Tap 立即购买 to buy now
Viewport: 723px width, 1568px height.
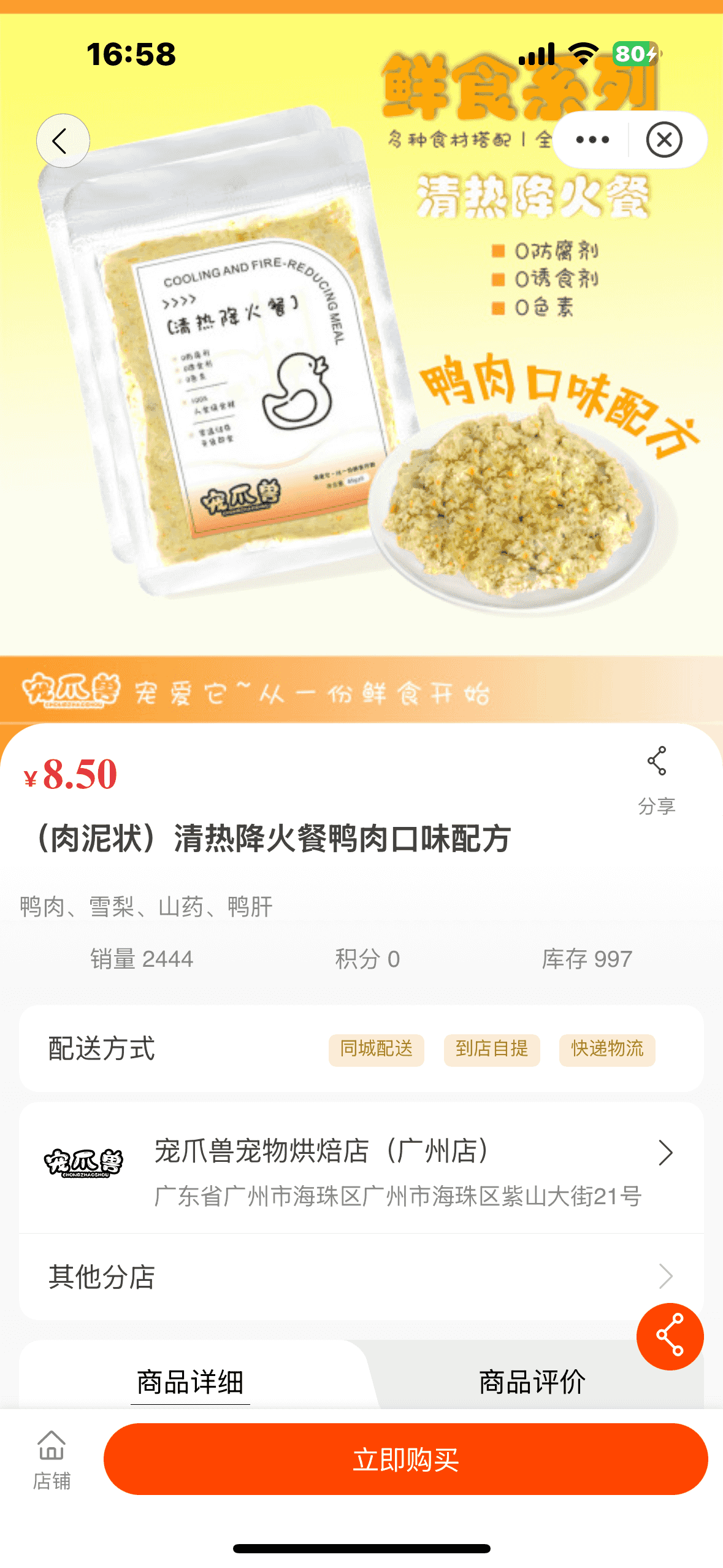405,1459
